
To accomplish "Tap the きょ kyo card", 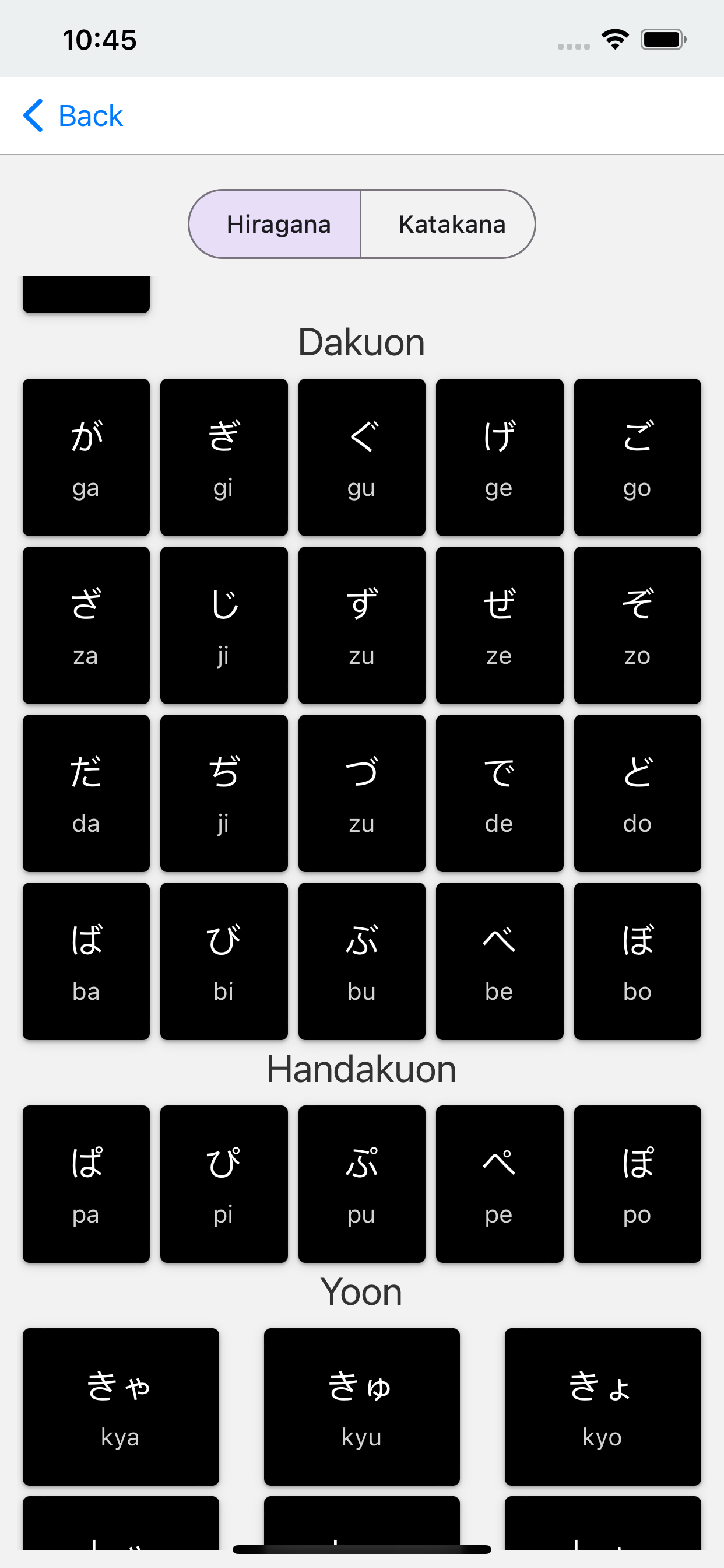I will (x=602, y=1406).
